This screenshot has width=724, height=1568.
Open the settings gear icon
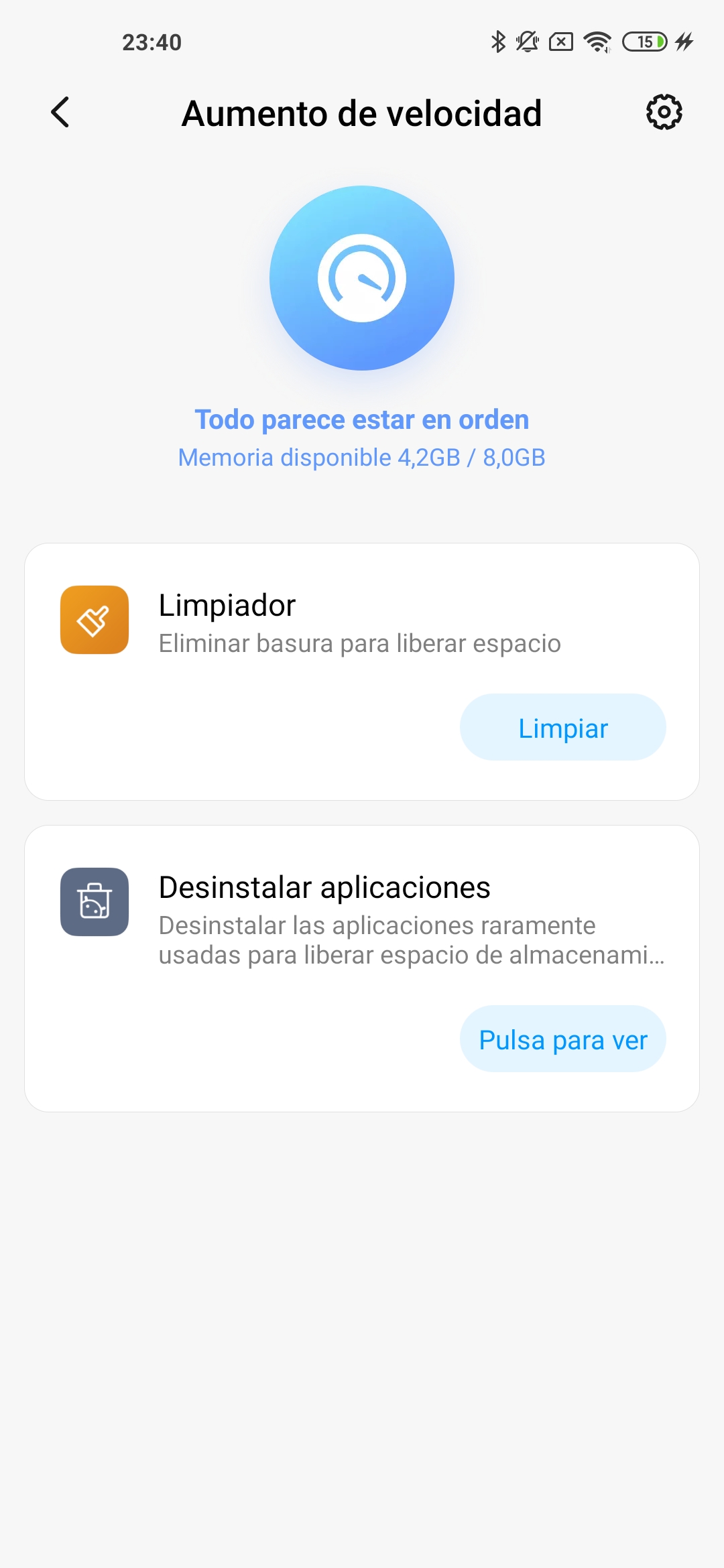[x=664, y=113]
